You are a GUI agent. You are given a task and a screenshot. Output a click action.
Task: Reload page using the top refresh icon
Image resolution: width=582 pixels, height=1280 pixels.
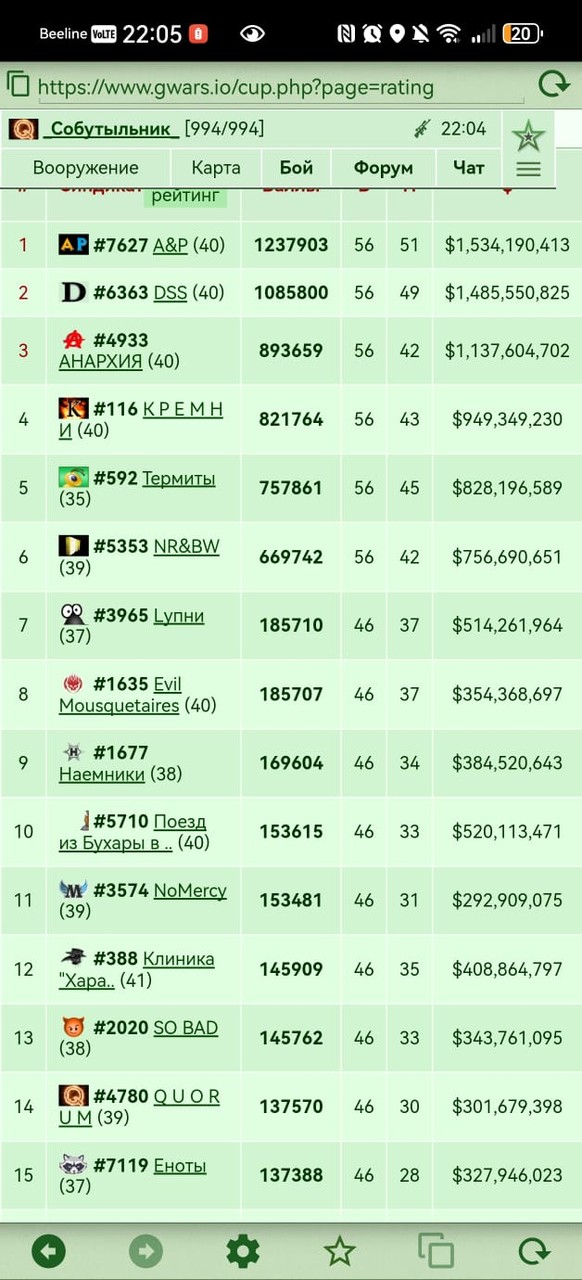(x=553, y=84)
